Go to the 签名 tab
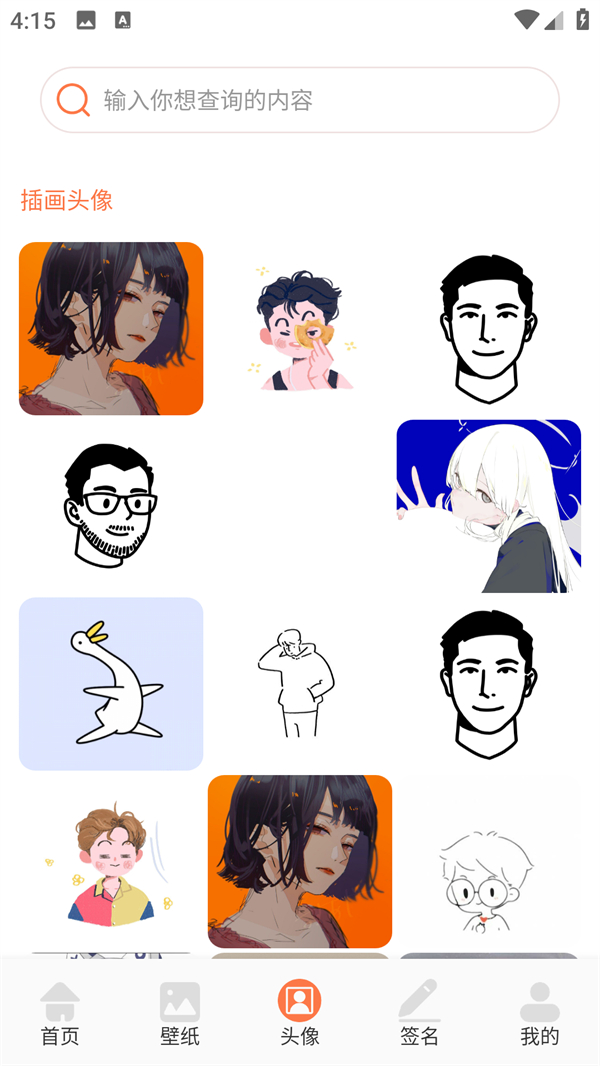The image size is (600, 1066). 420,1012
